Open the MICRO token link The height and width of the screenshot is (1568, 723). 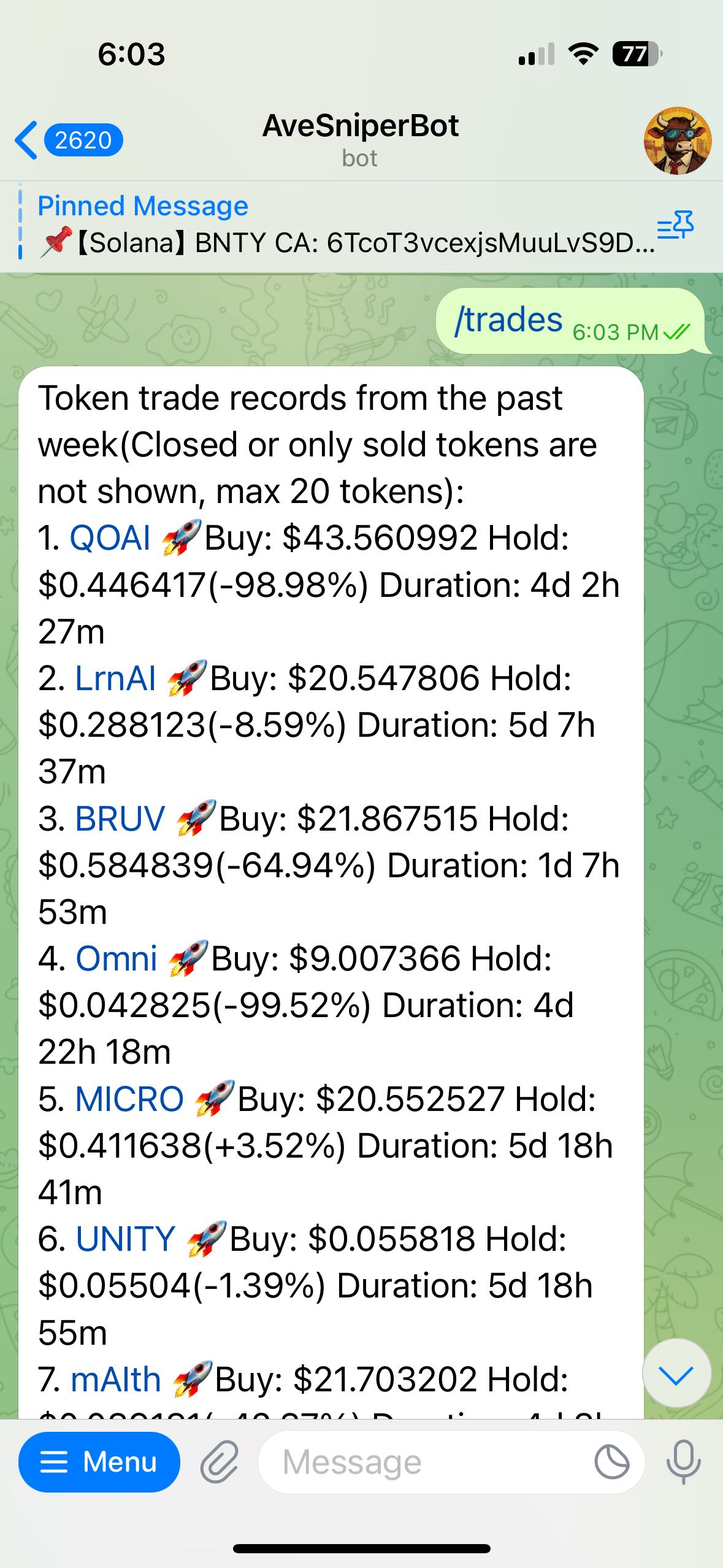point(129,1099)
